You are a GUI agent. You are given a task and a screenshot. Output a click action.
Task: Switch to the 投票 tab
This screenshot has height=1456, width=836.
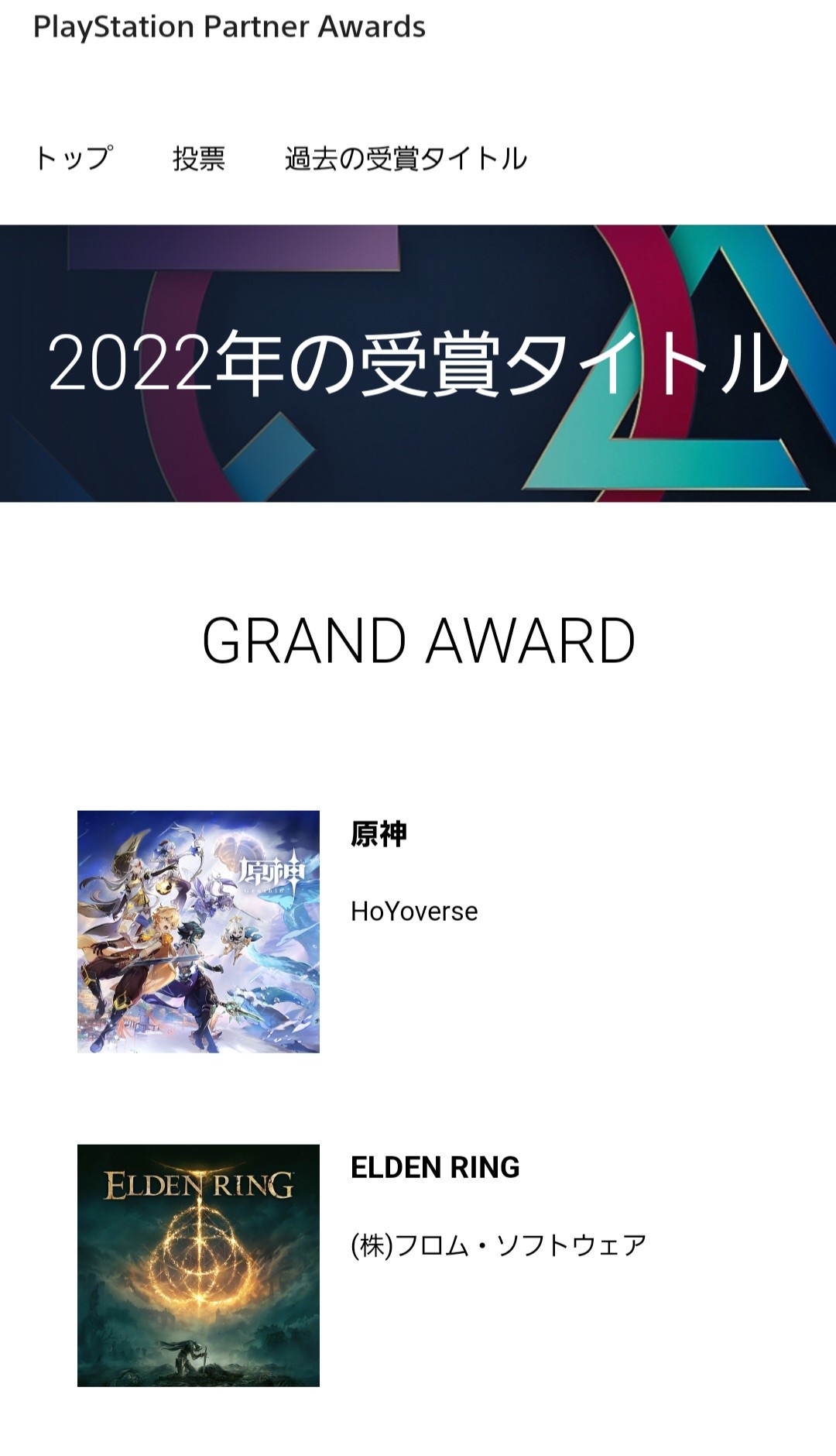click(199, 158)
